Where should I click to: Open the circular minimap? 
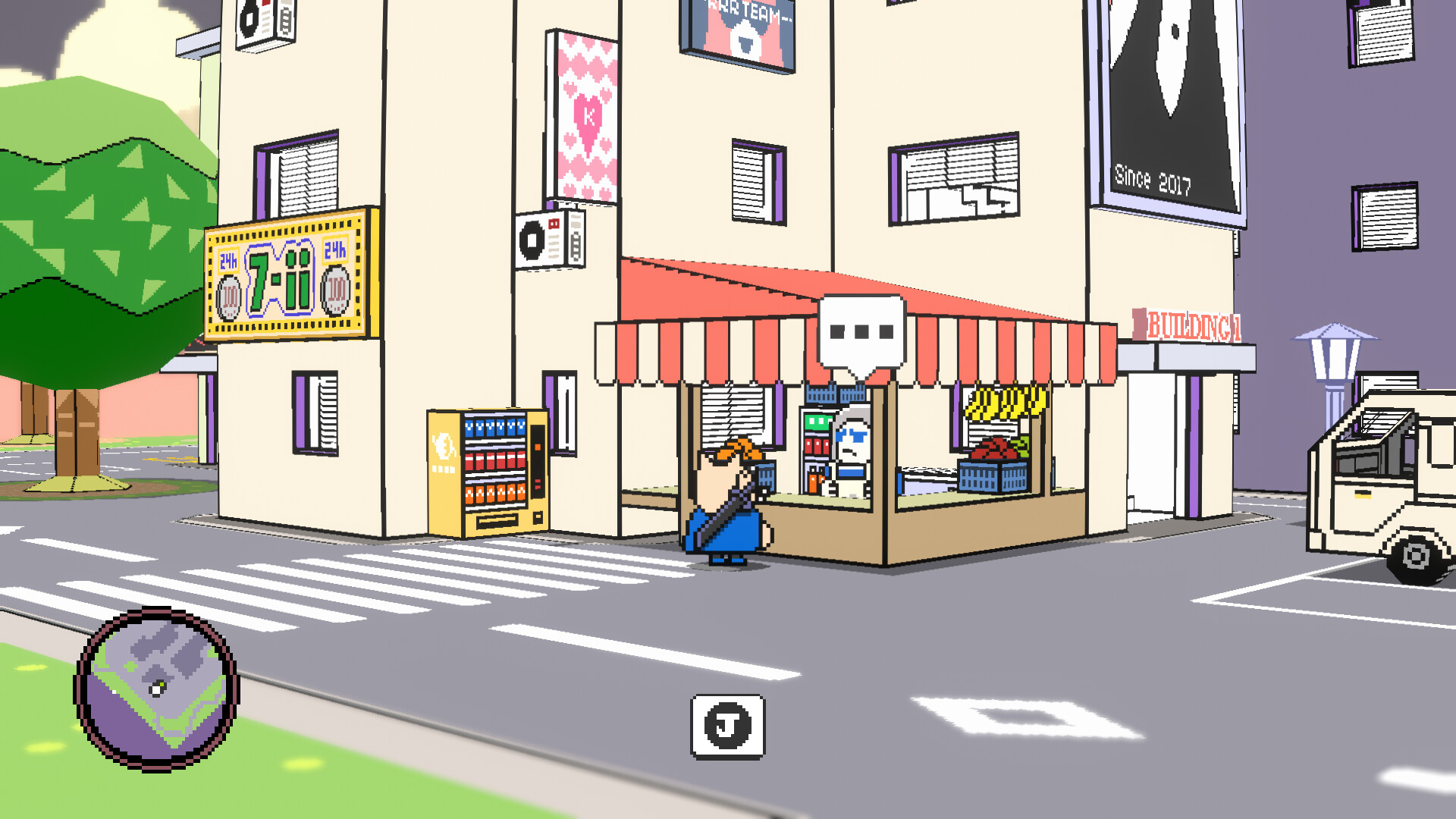pyautogui.click(x=157, y=689)
